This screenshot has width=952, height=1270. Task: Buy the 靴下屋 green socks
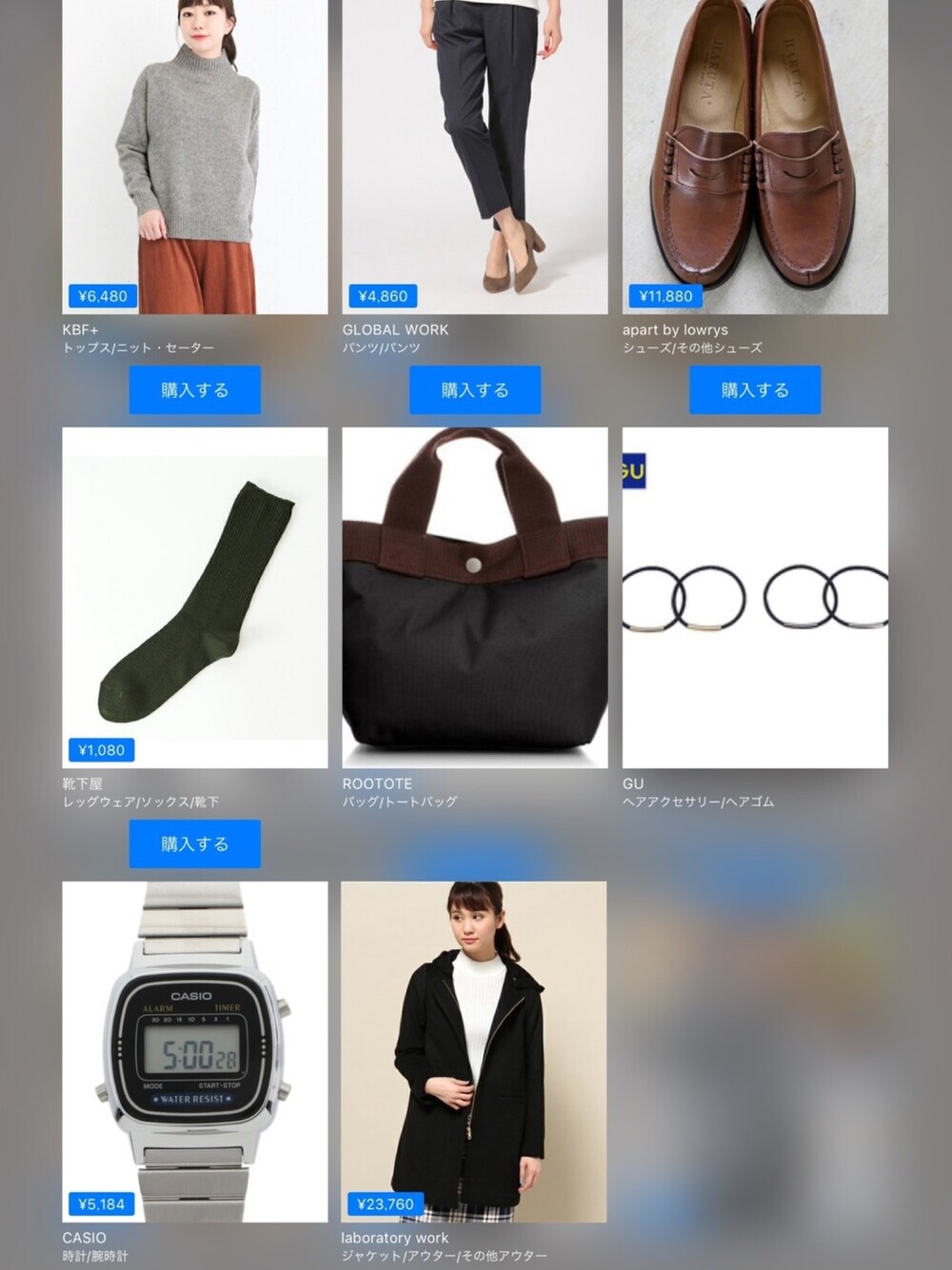[194, 844]
